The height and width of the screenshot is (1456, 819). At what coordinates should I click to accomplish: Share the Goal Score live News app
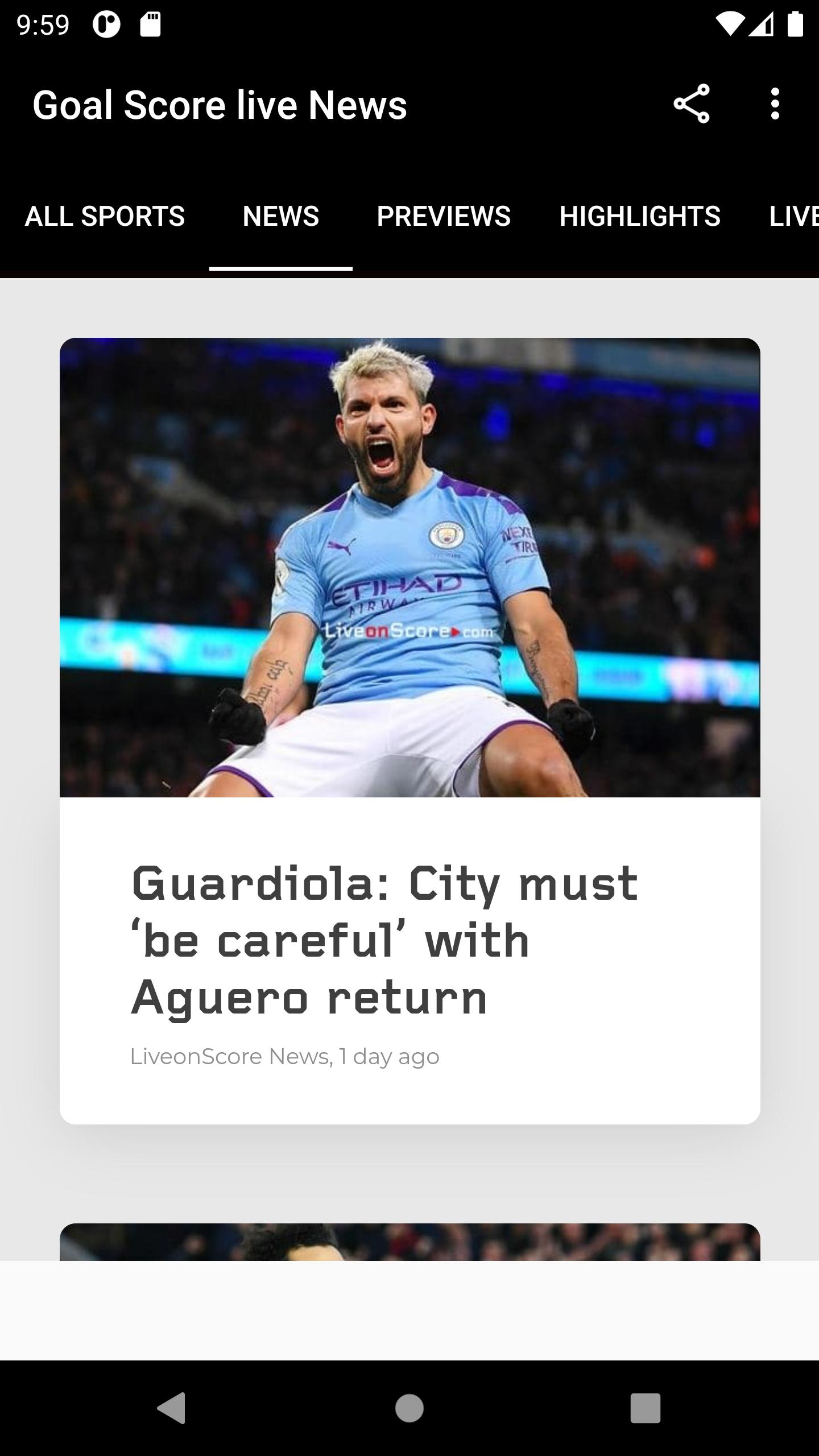pyautogui.click(x=691, y=104)
